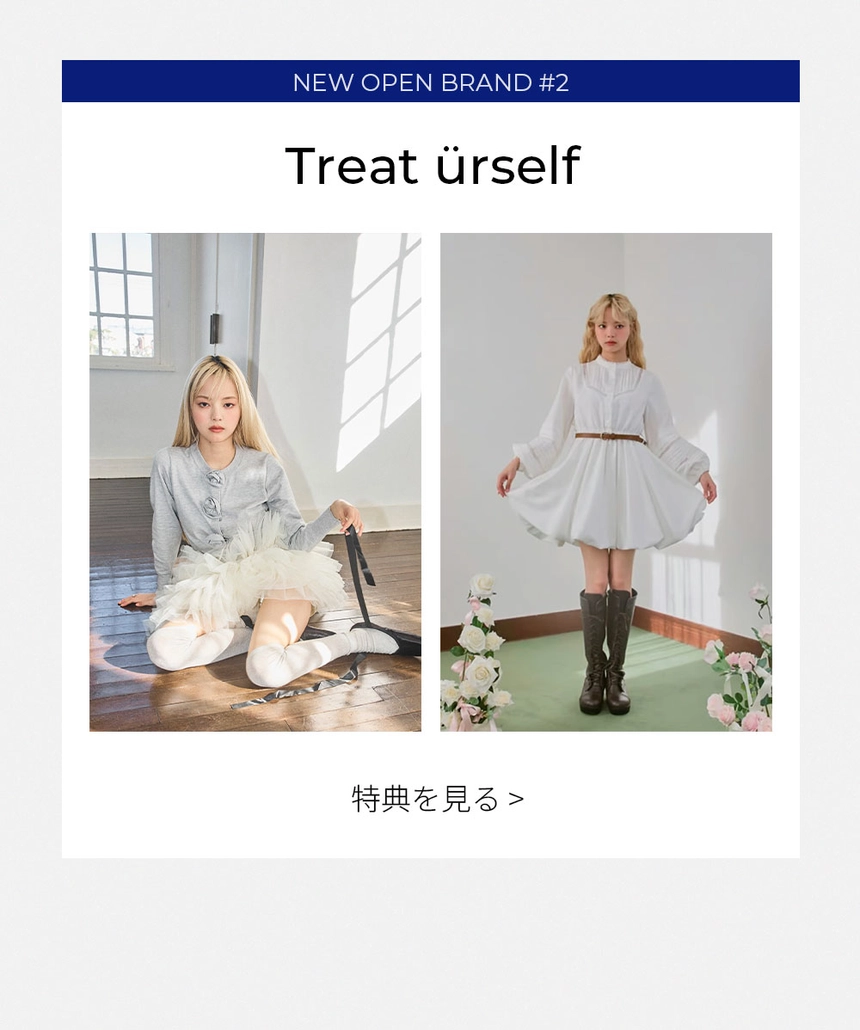Open the gray cardigan tulle skirt photo
The height and width of the screenshot is (1030, 860).
(x=255, y=482)
